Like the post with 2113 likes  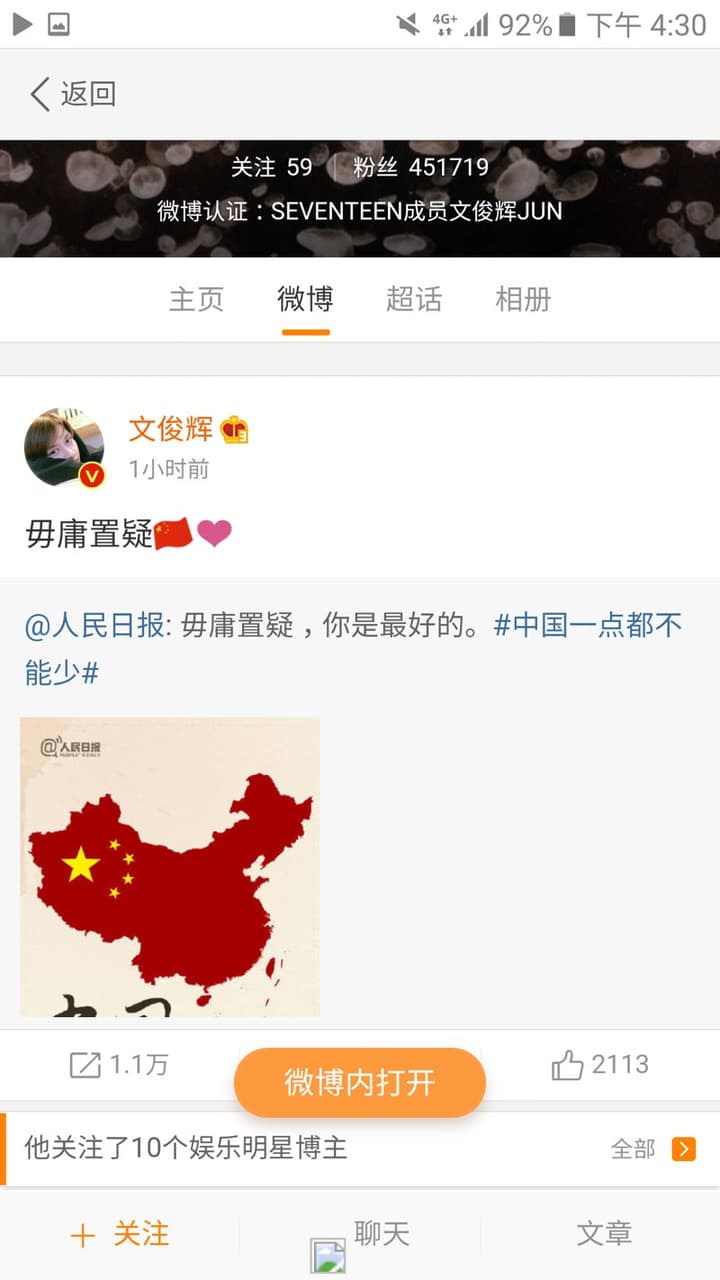[x=600, y=1065]
